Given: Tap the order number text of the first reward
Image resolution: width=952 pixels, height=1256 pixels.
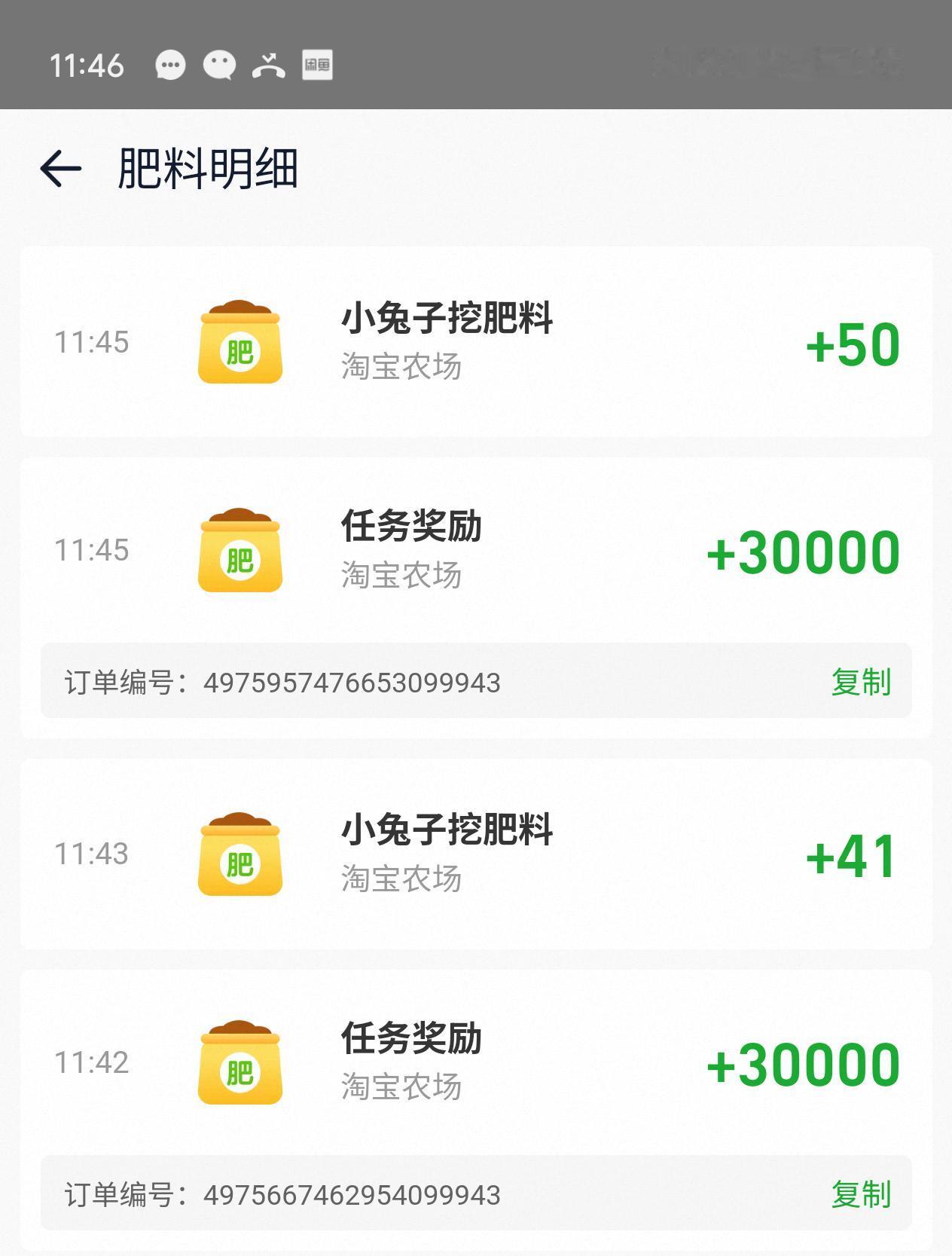Looking at the screenshot, I should coord(354,681).
